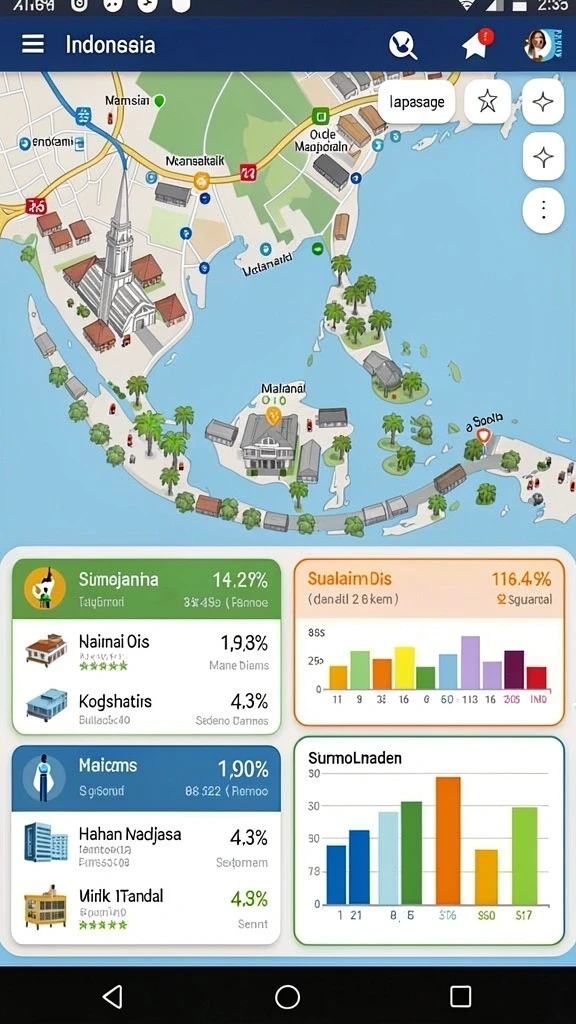This screenshot has width=576, height=1024.
Task: Open the Kogshatiis row
Action: (x=147, y=708)
